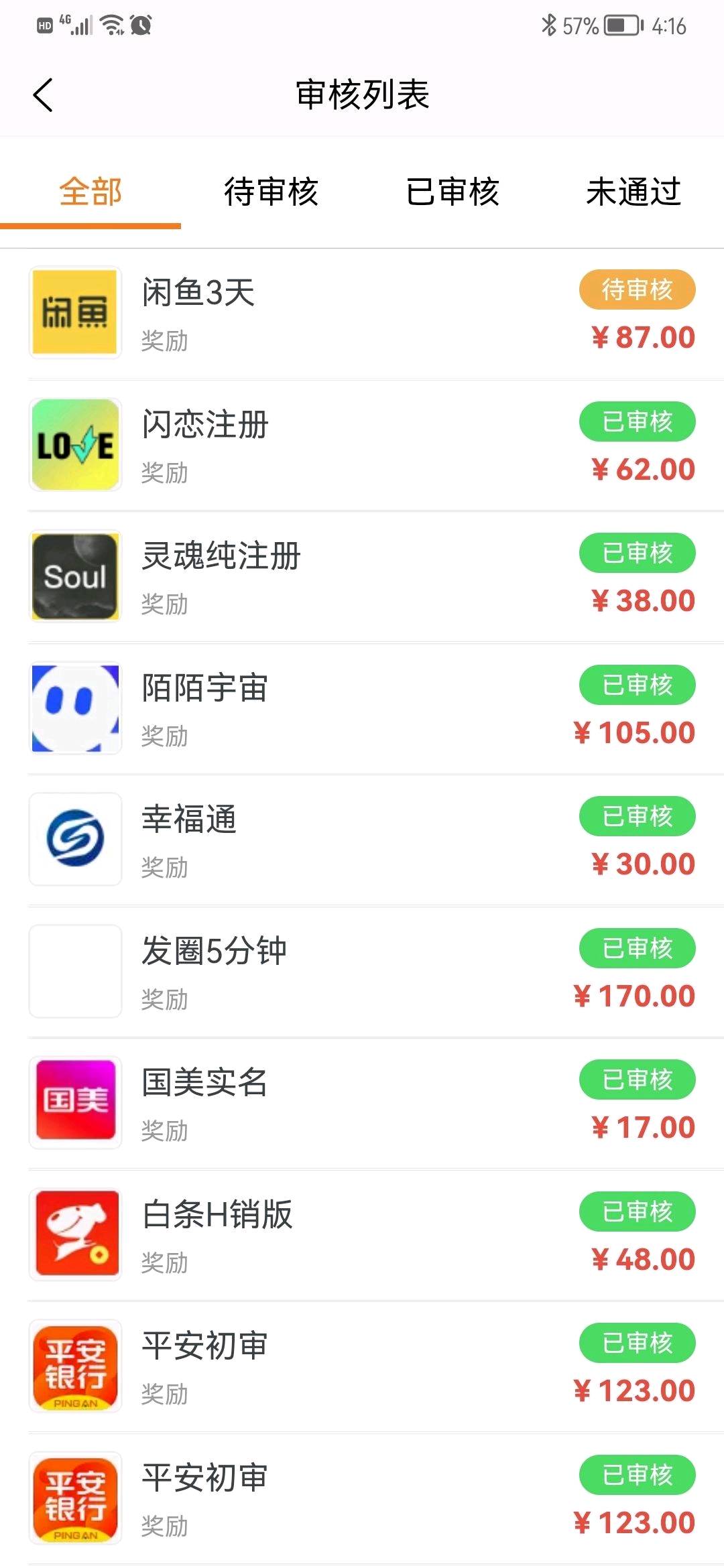The height and width of the screenshot is (1568, 724).
Task: Open the 闲鱼3天 review entry
Action: point(362,313)
